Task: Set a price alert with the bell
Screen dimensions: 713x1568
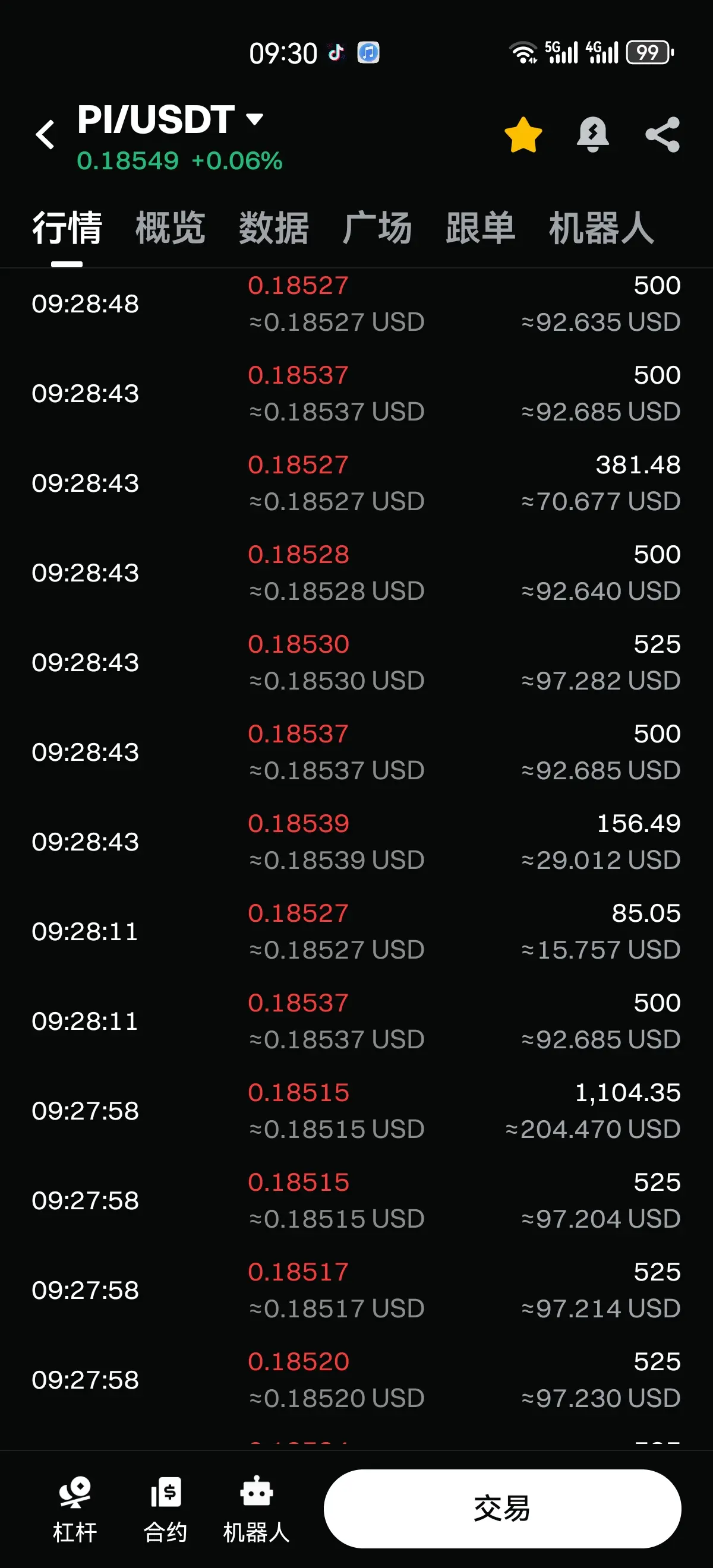Action: (592, 134)
